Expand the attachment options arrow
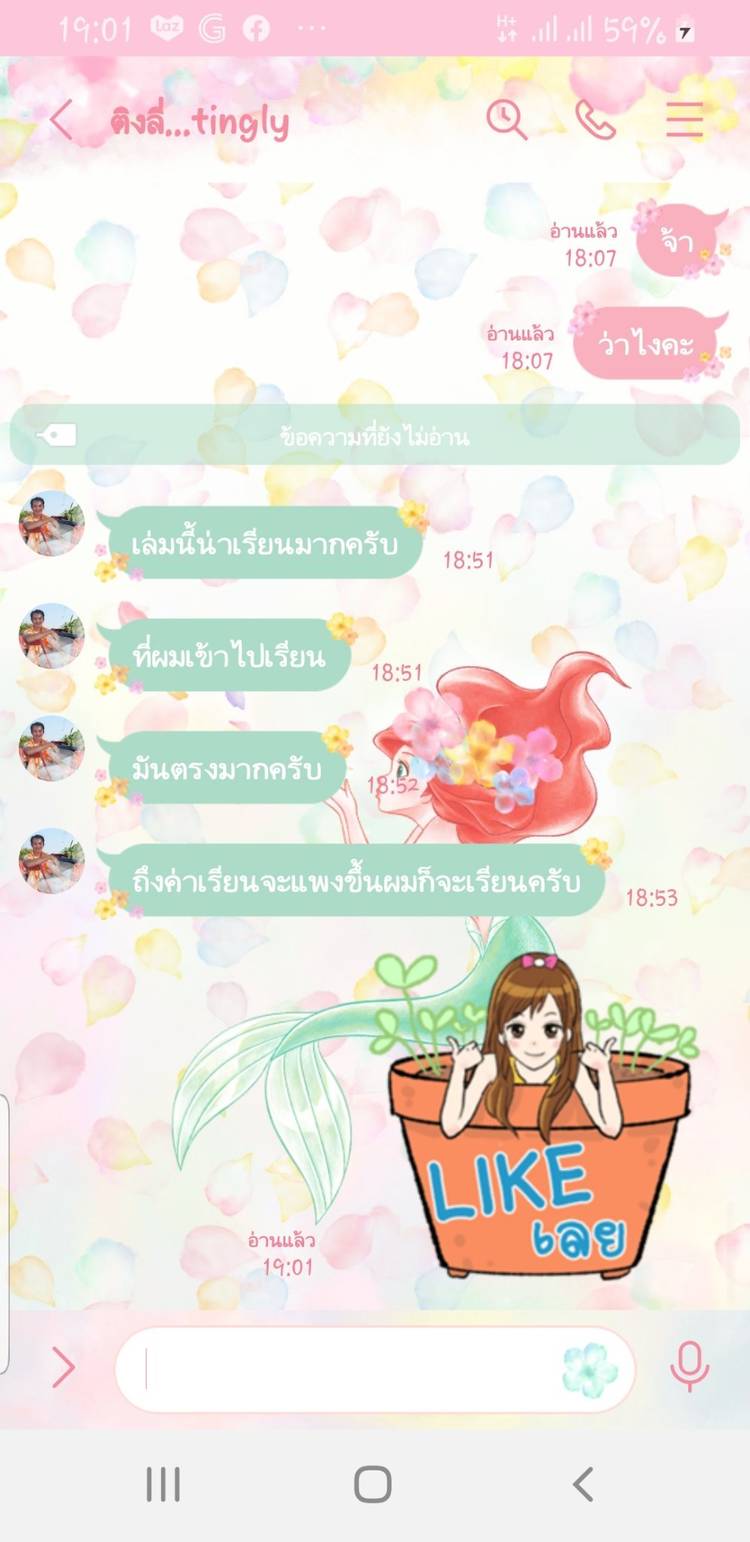Screen dimensions: 750x1542 tap(63, 1367)
